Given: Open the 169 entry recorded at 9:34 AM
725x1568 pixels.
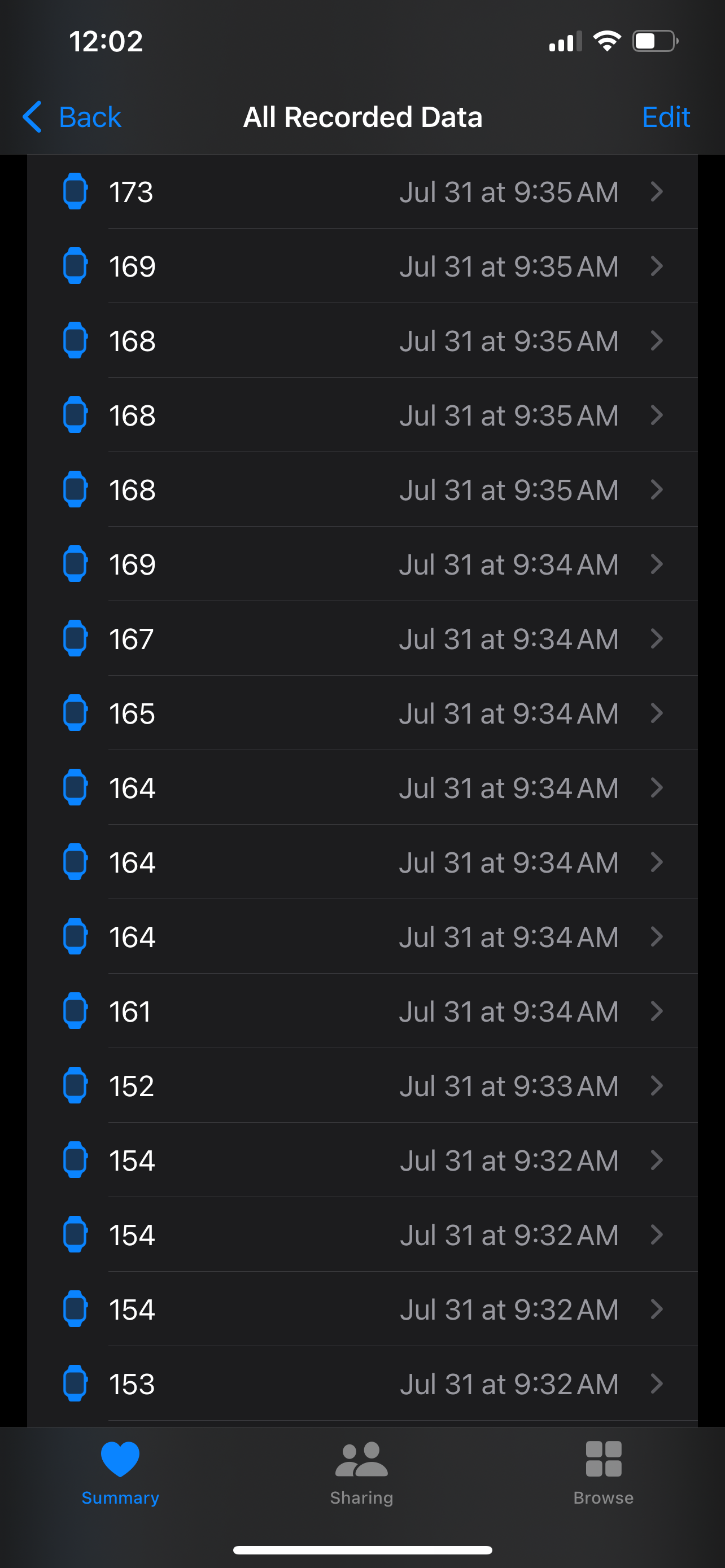Looking at the screenshot, I should (362, 564).
